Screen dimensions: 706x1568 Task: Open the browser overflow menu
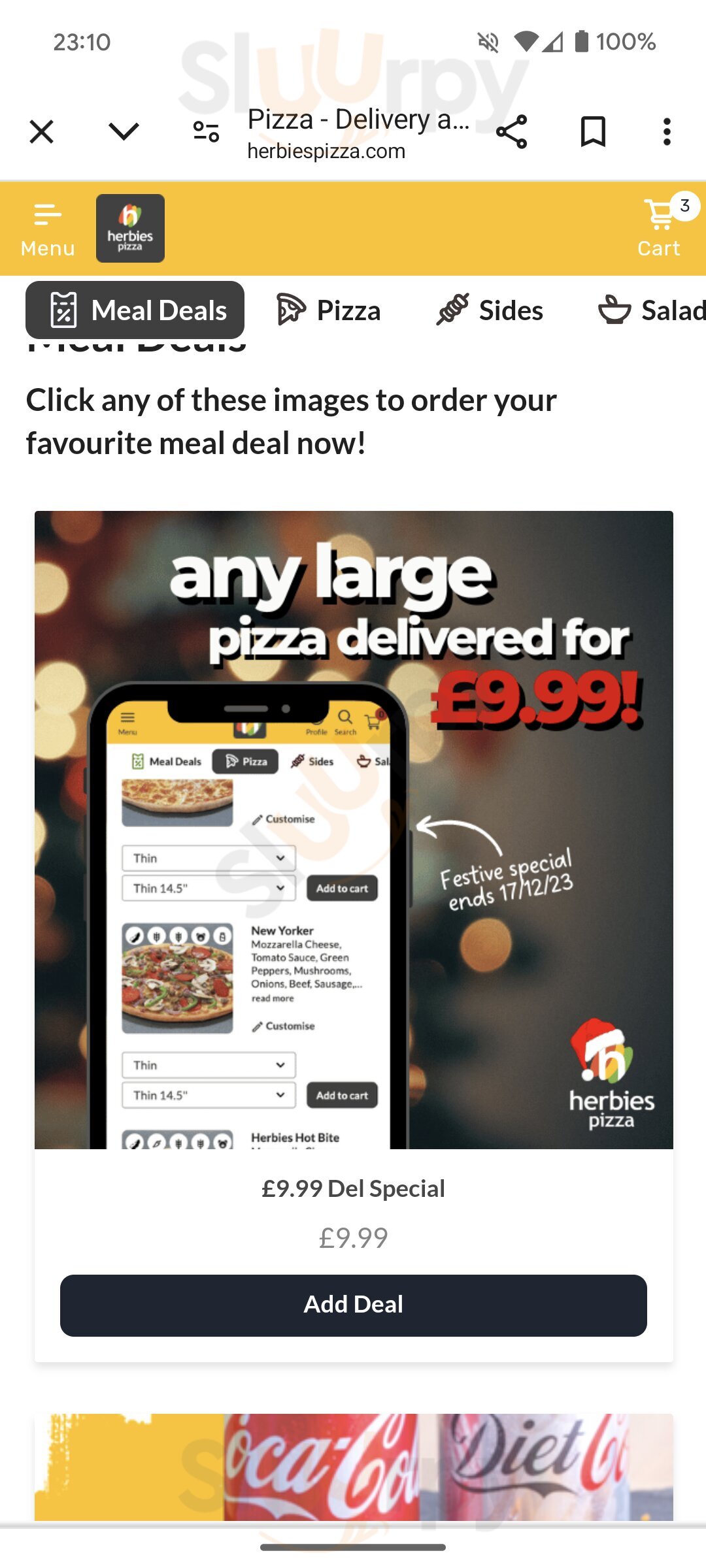(x=666, y=132)
